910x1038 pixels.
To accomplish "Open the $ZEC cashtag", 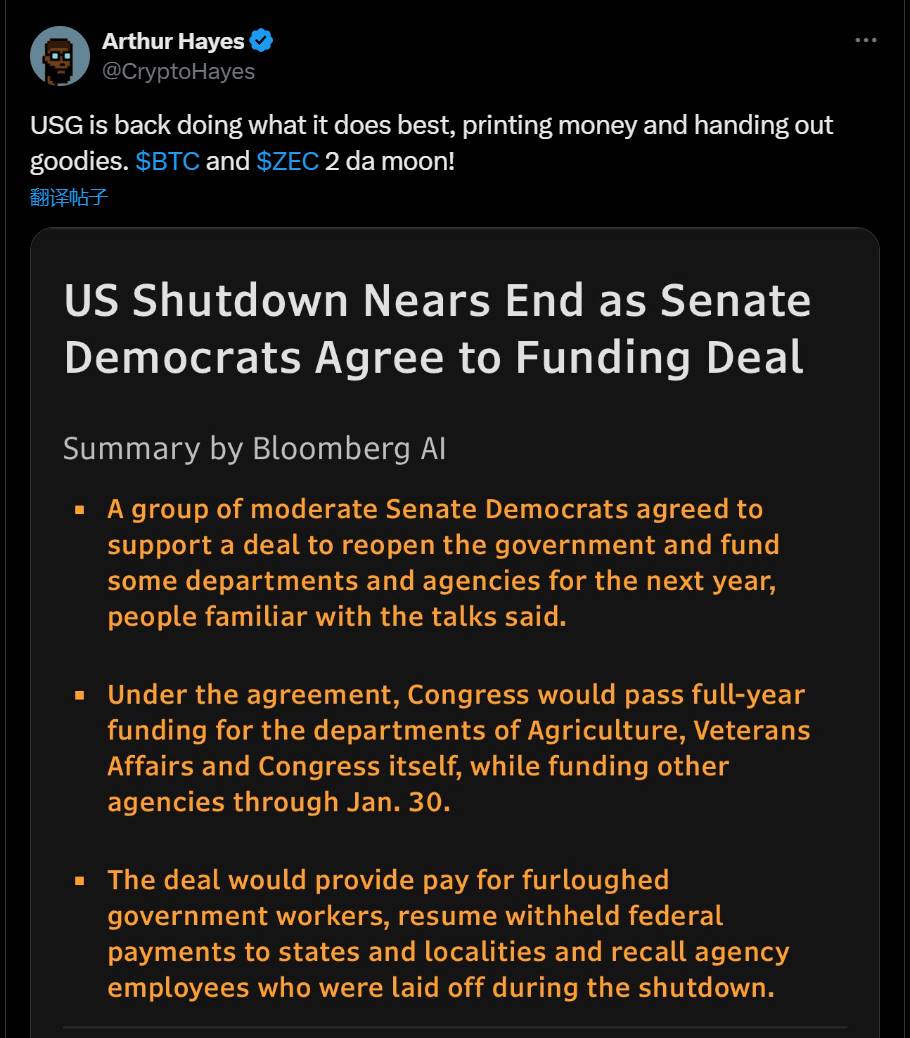I will point(287,160).
